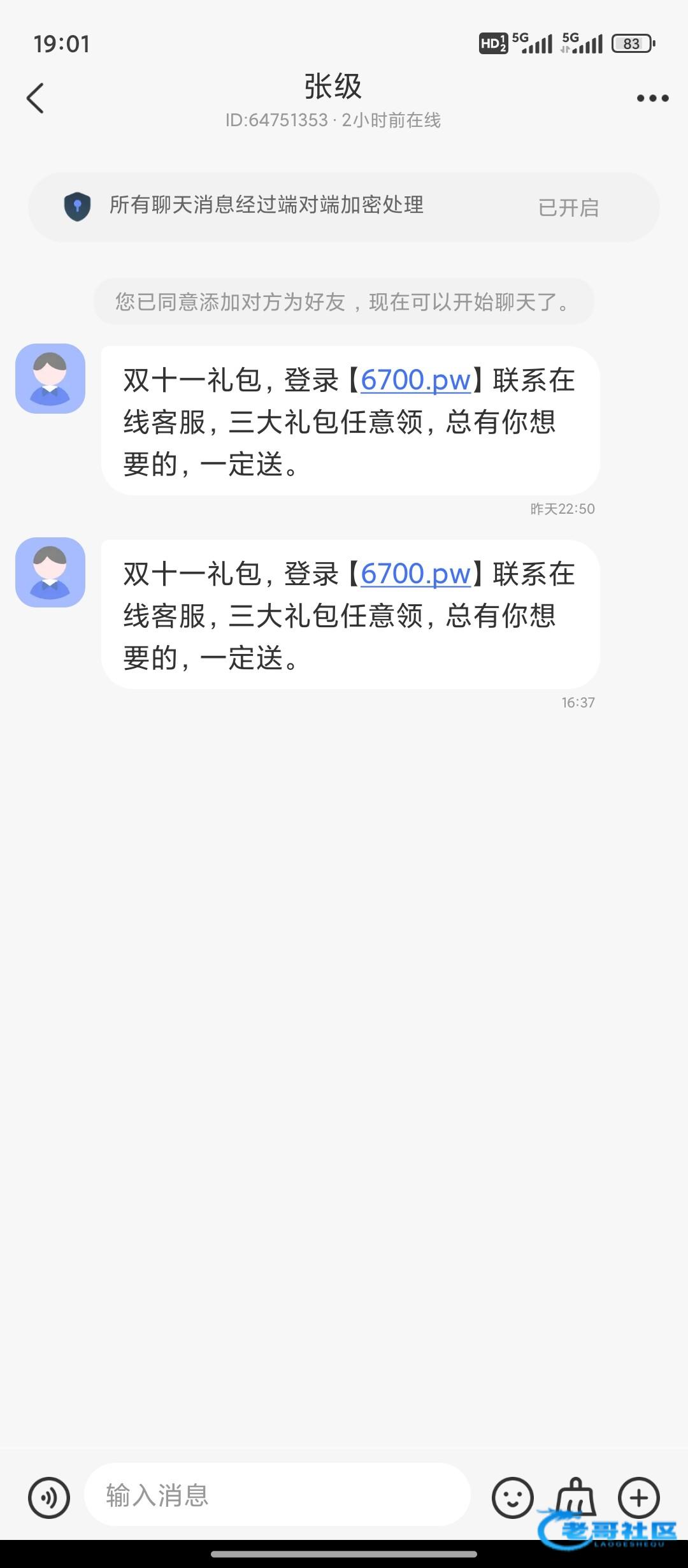
Task: Switch to voice message input
Action: pyautogui.click(x=49, y=1497)
